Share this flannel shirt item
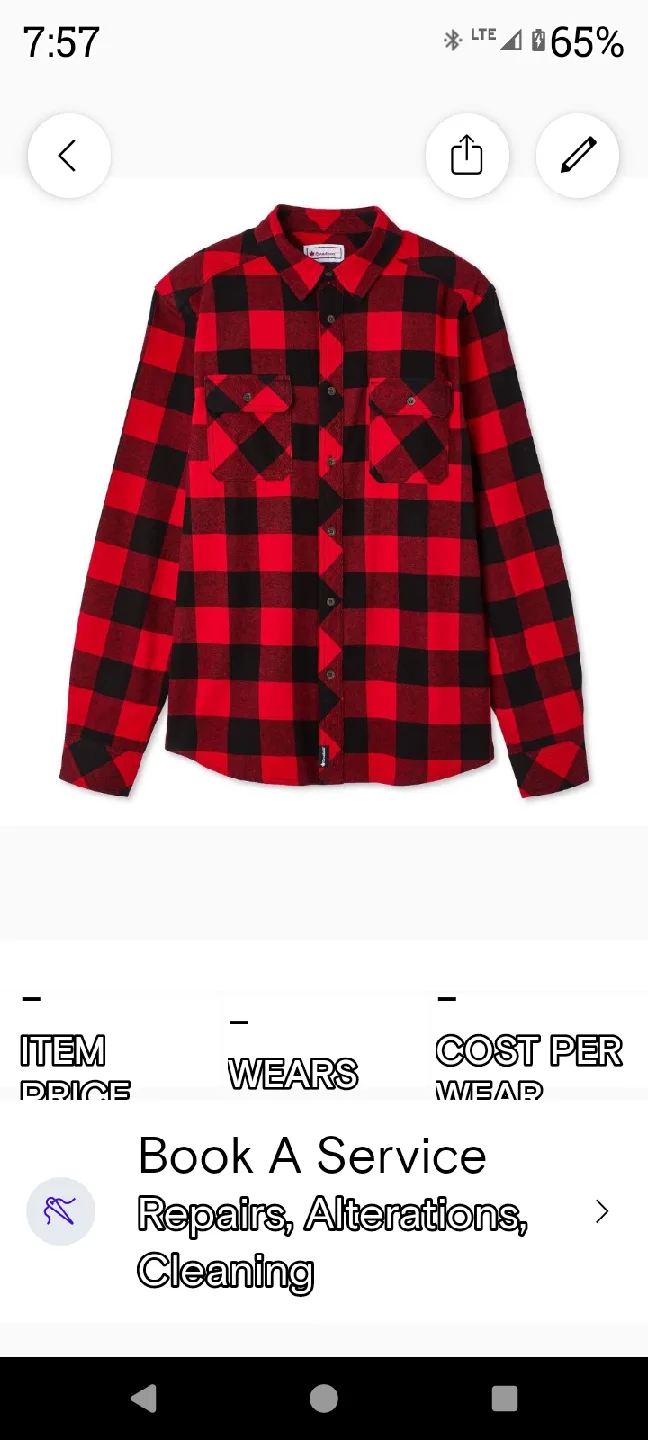 pyautogui.click(x=467, y=155)
